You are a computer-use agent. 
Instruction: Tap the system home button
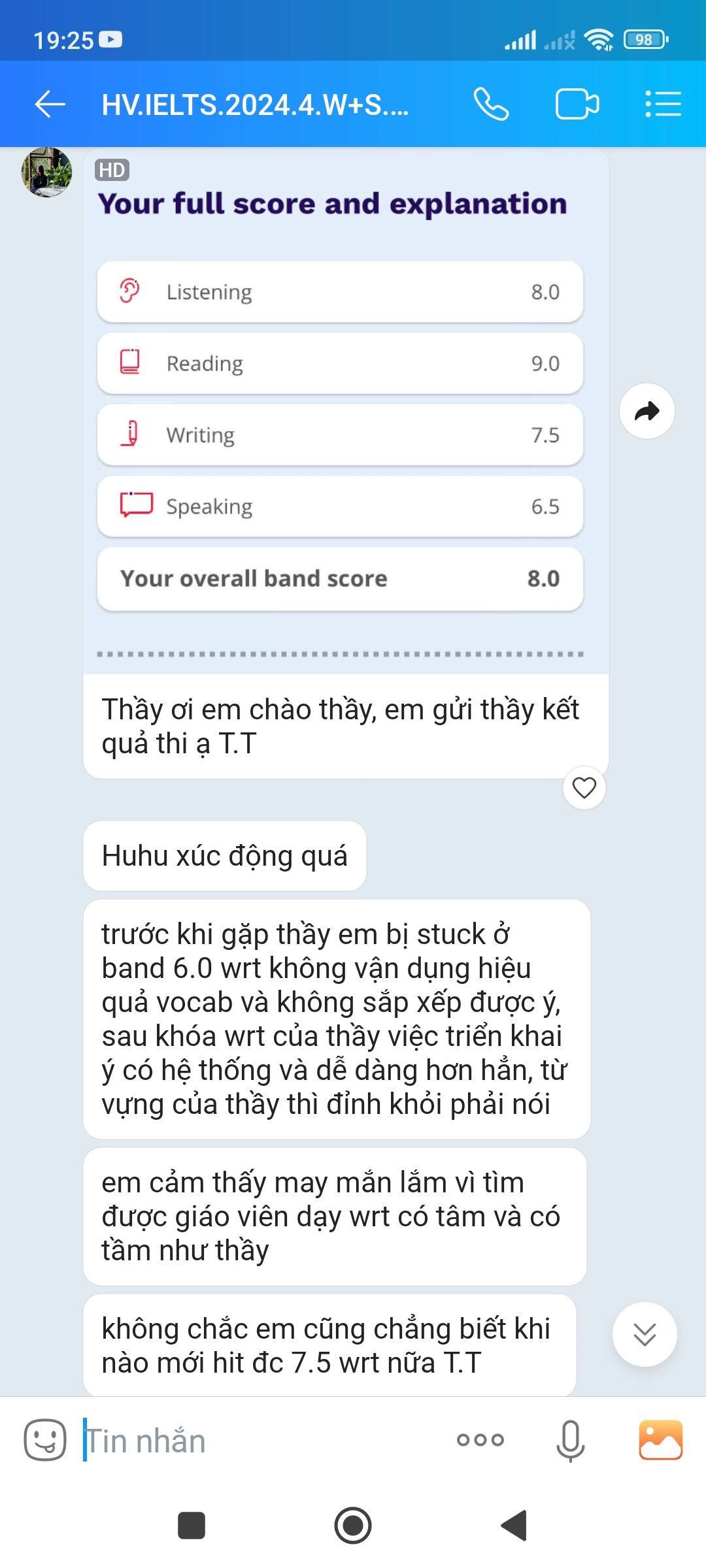(353, 1526)
